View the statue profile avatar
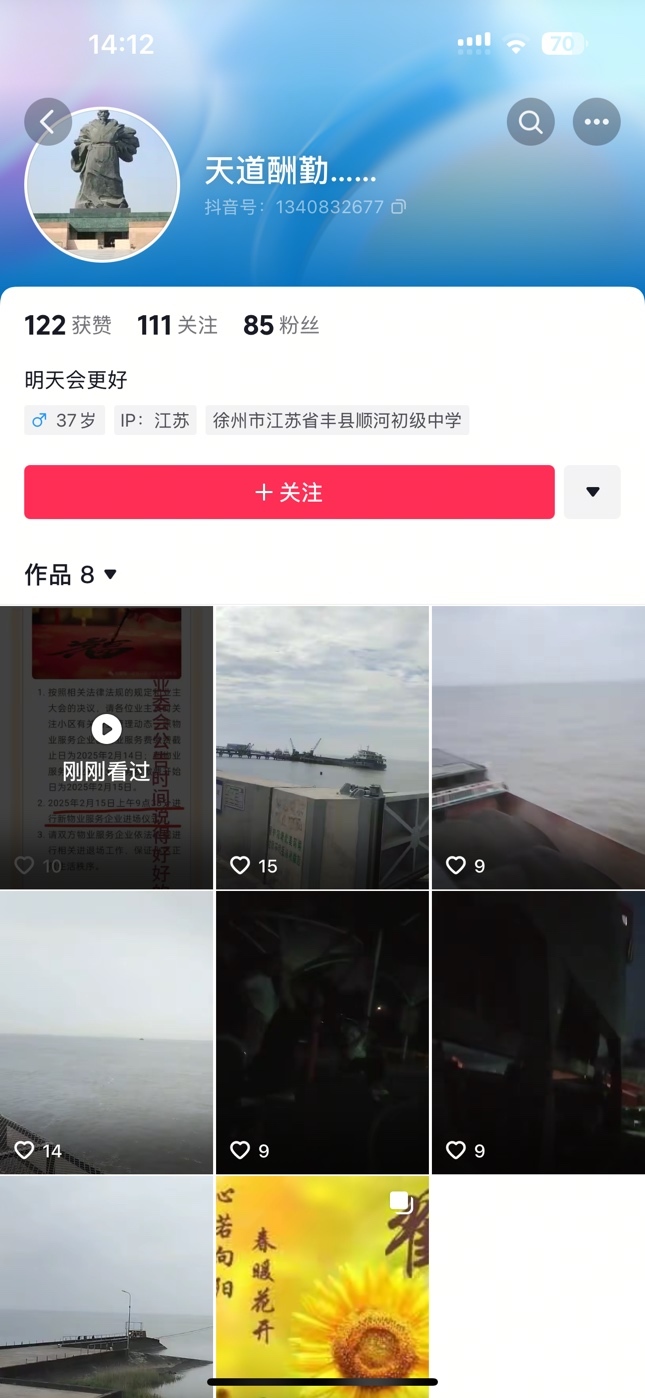This screenshot has width=645, height=1398. pyautogui.click(x=101, y=185)
